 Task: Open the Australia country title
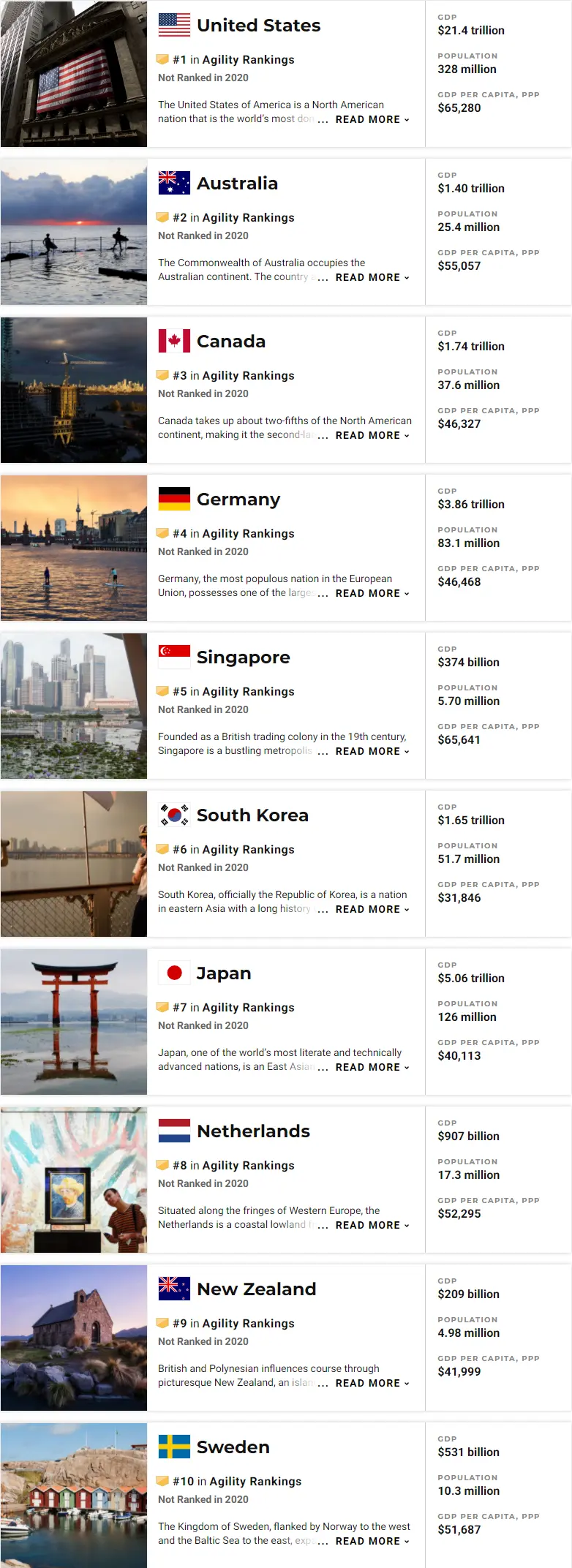(237, 184)
